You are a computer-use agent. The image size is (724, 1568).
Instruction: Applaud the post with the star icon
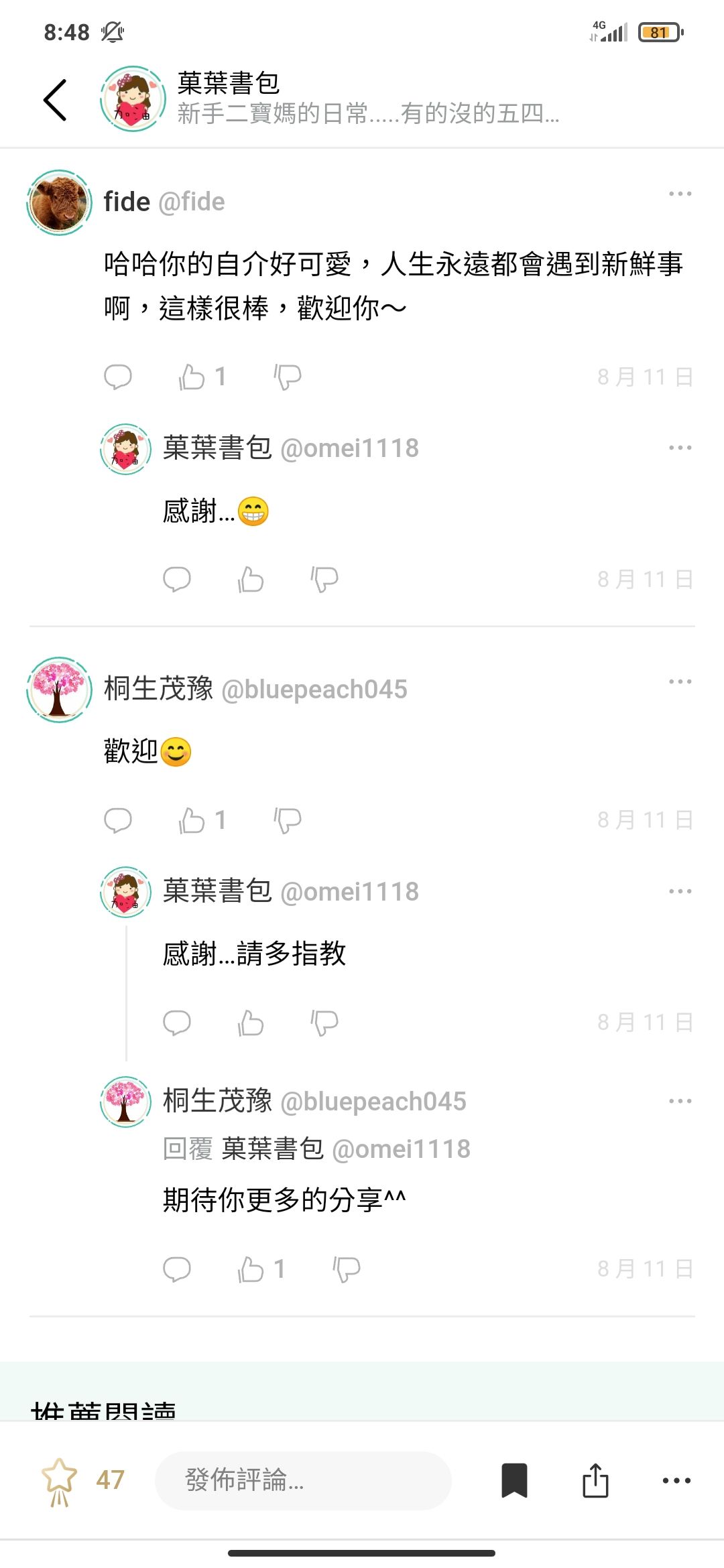pos(60,1480)
